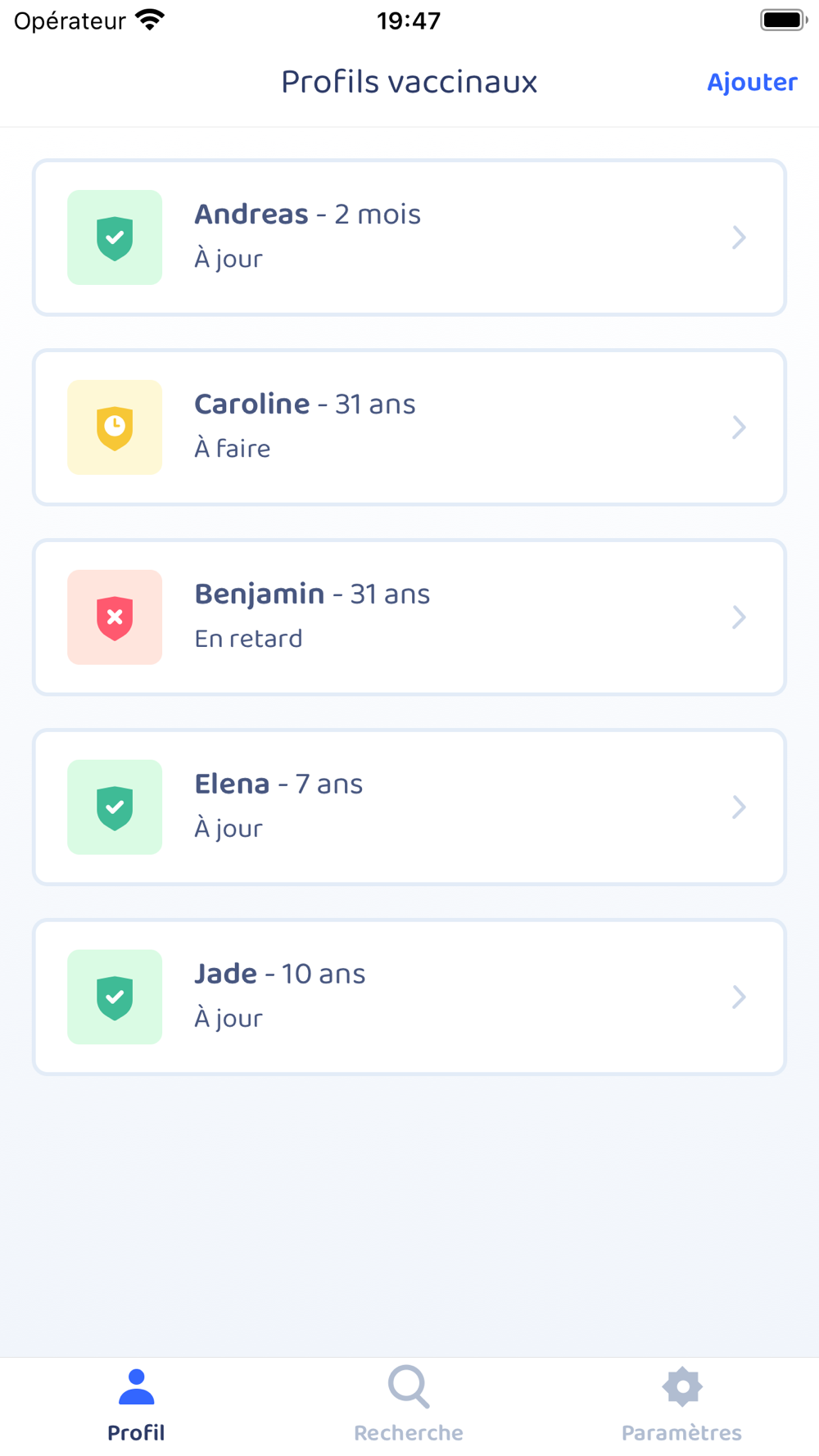View Benjamin's overdue vaccine profile
The image size is (819, 1456).
tap(409, 617)
